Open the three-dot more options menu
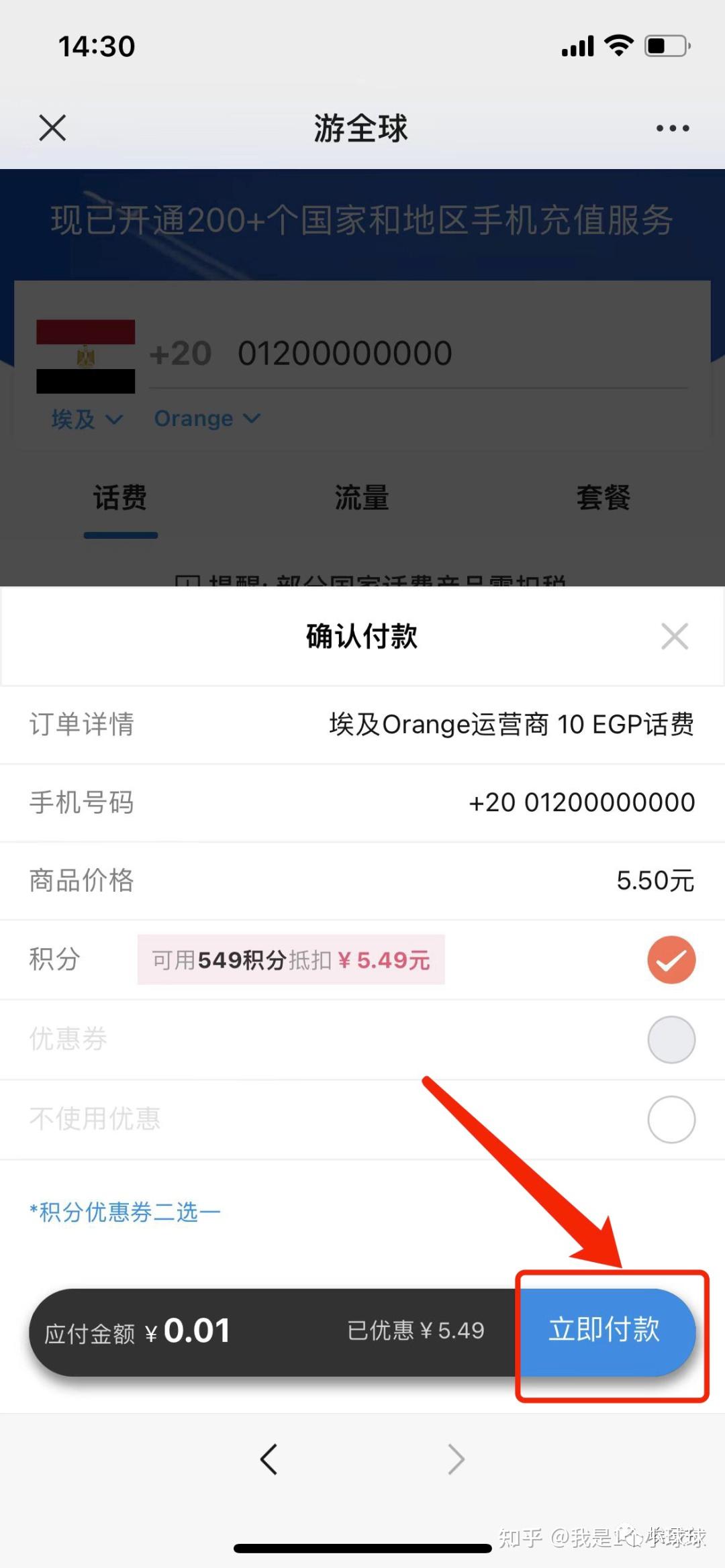Image resolution: width=725 pixels, height=1568 pixels. [673, 128]
